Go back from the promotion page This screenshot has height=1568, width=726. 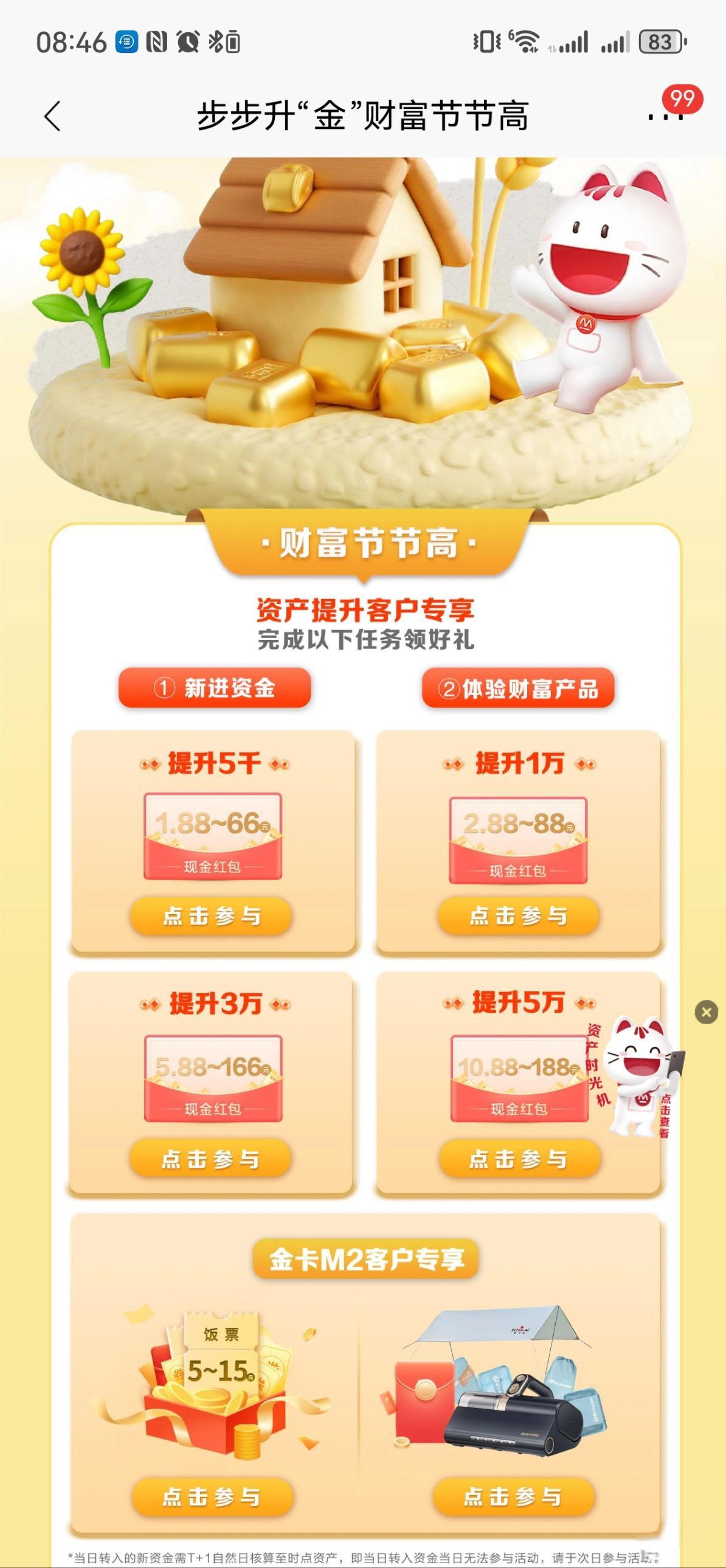coord(53,116)
